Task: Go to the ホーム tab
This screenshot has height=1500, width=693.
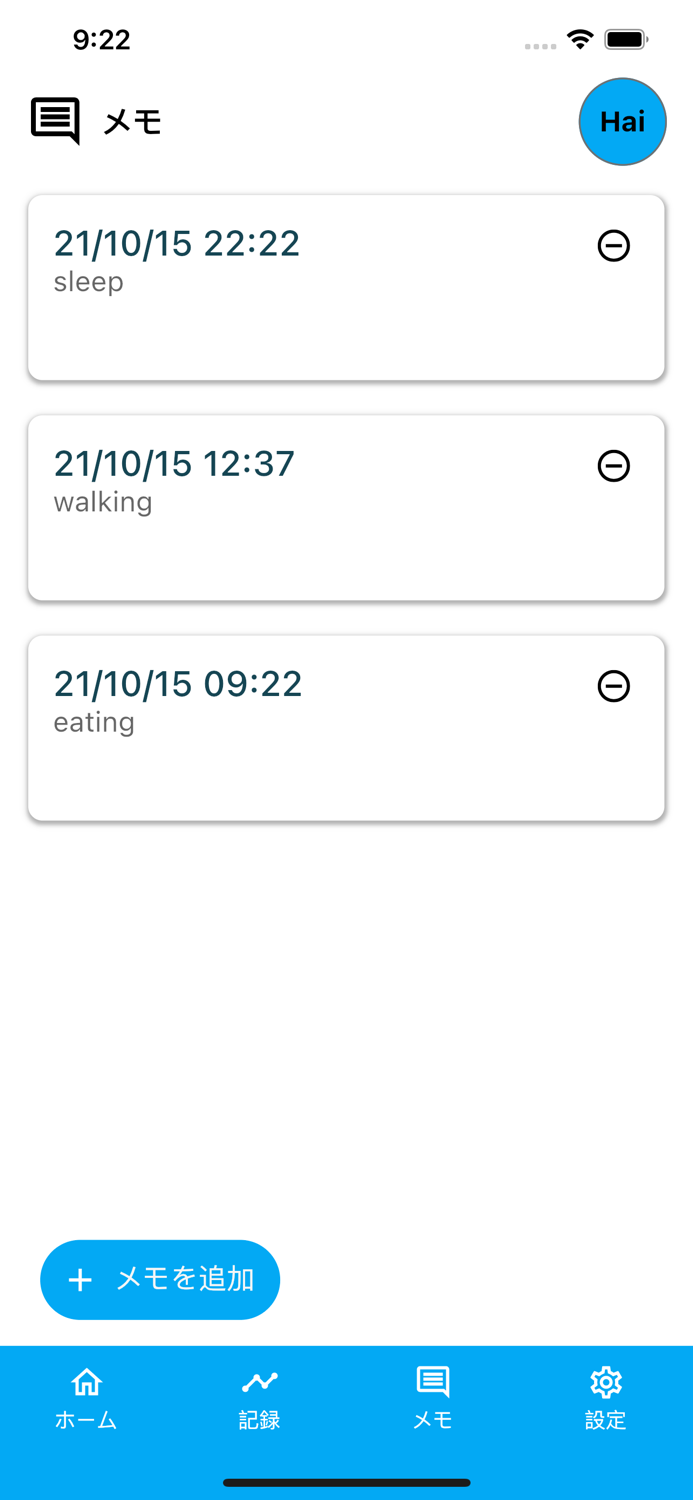Action: pyautogui.click(x=87, y=1398)
